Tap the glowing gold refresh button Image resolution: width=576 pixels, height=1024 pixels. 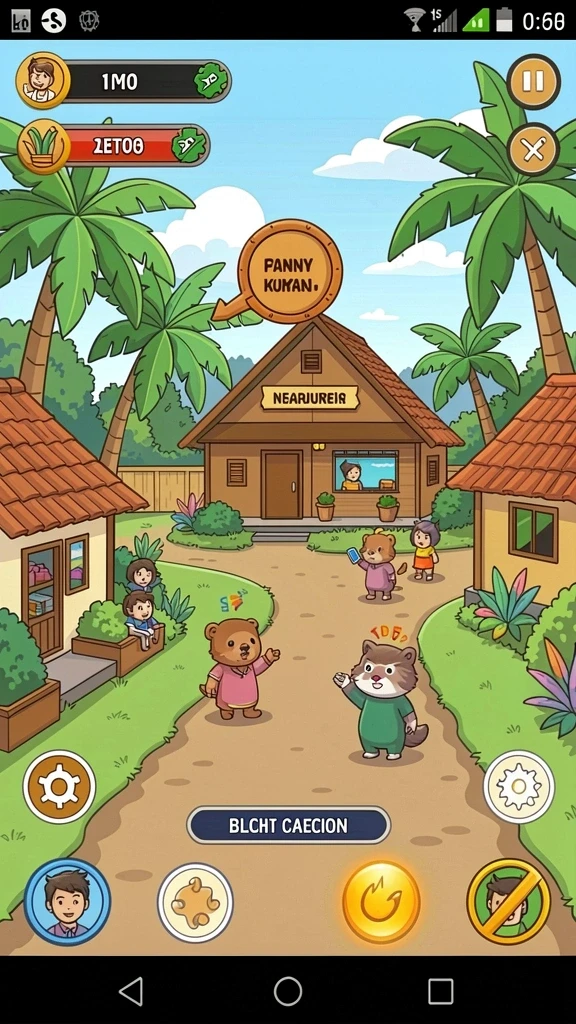[381, 902]
